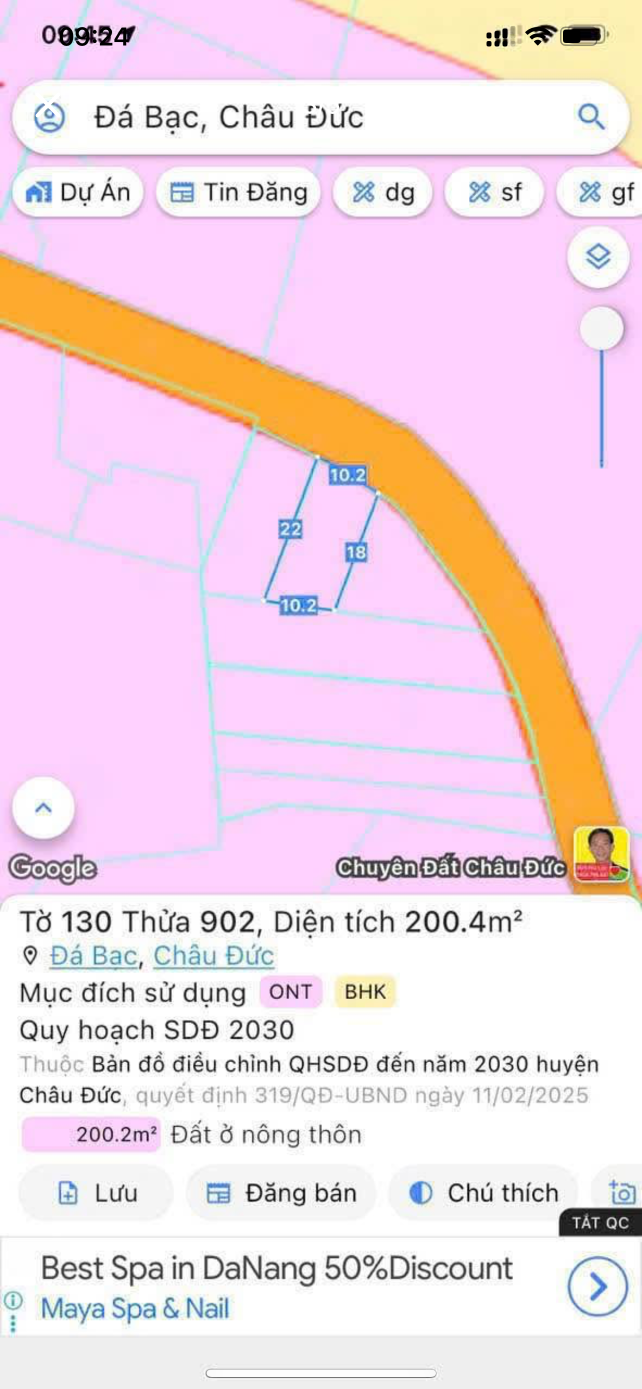
Task: Dismiss ads with TẮT QC
Action: pyautogui.click(x=600, y=1223)
